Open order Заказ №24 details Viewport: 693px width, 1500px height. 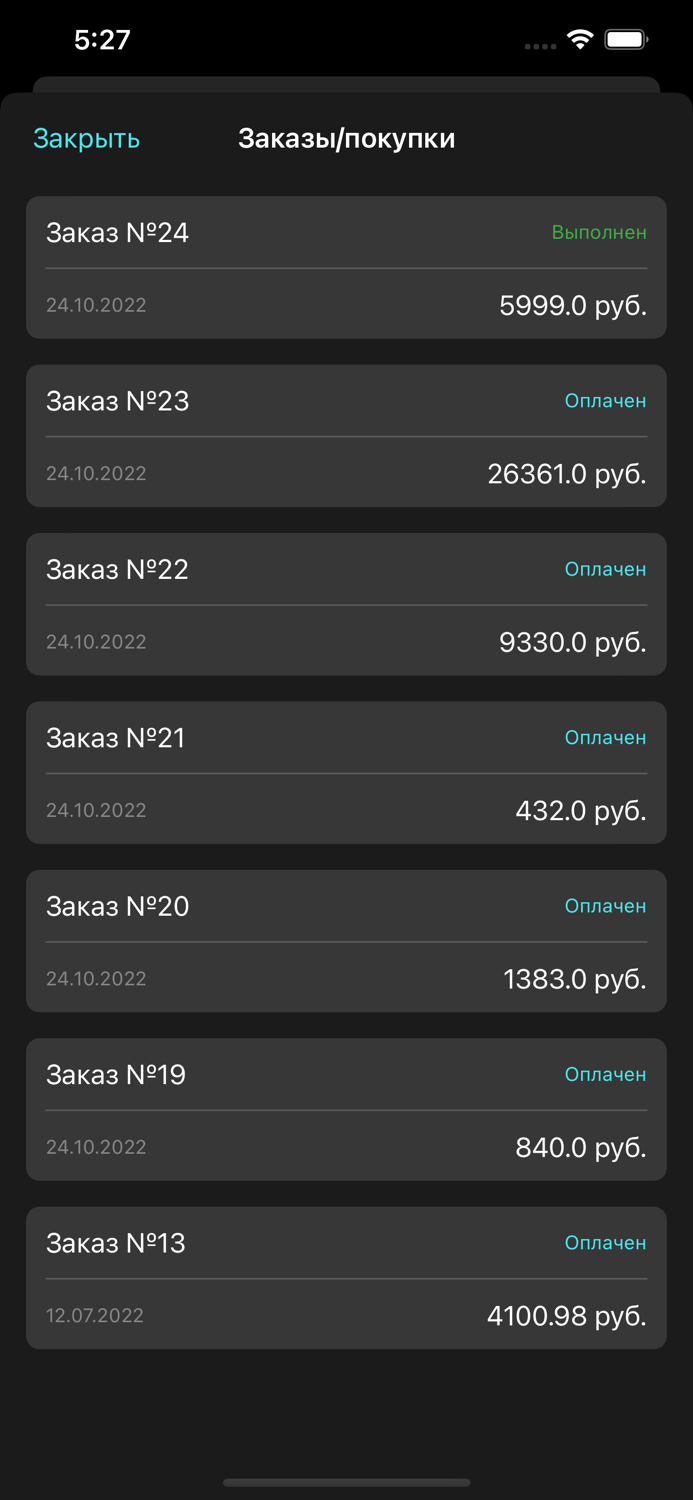coord(346,267)
